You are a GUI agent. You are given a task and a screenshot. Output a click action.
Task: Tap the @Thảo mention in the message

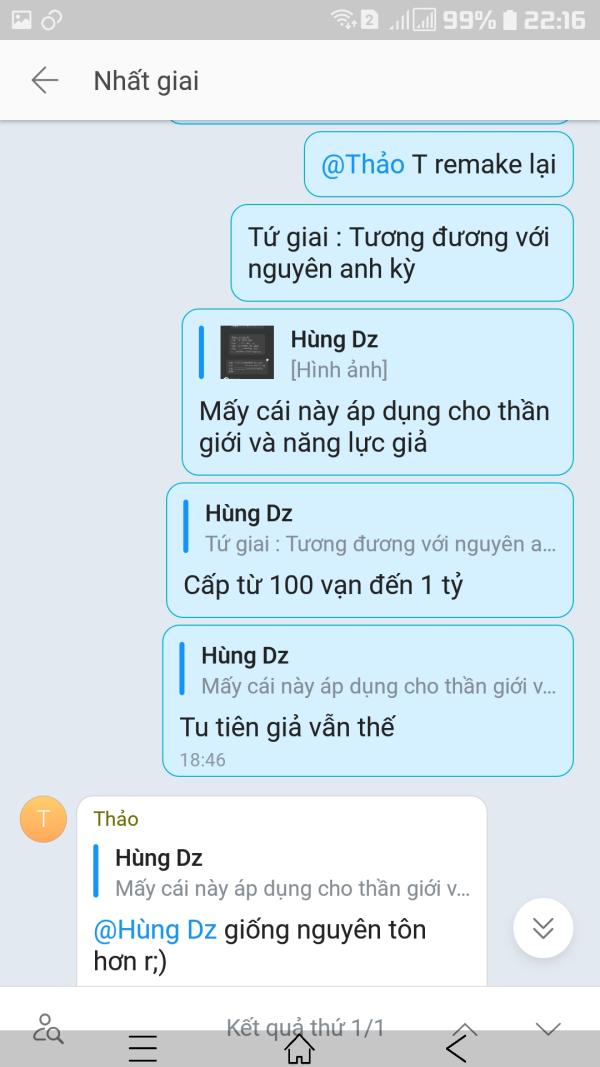coord(362,164)
